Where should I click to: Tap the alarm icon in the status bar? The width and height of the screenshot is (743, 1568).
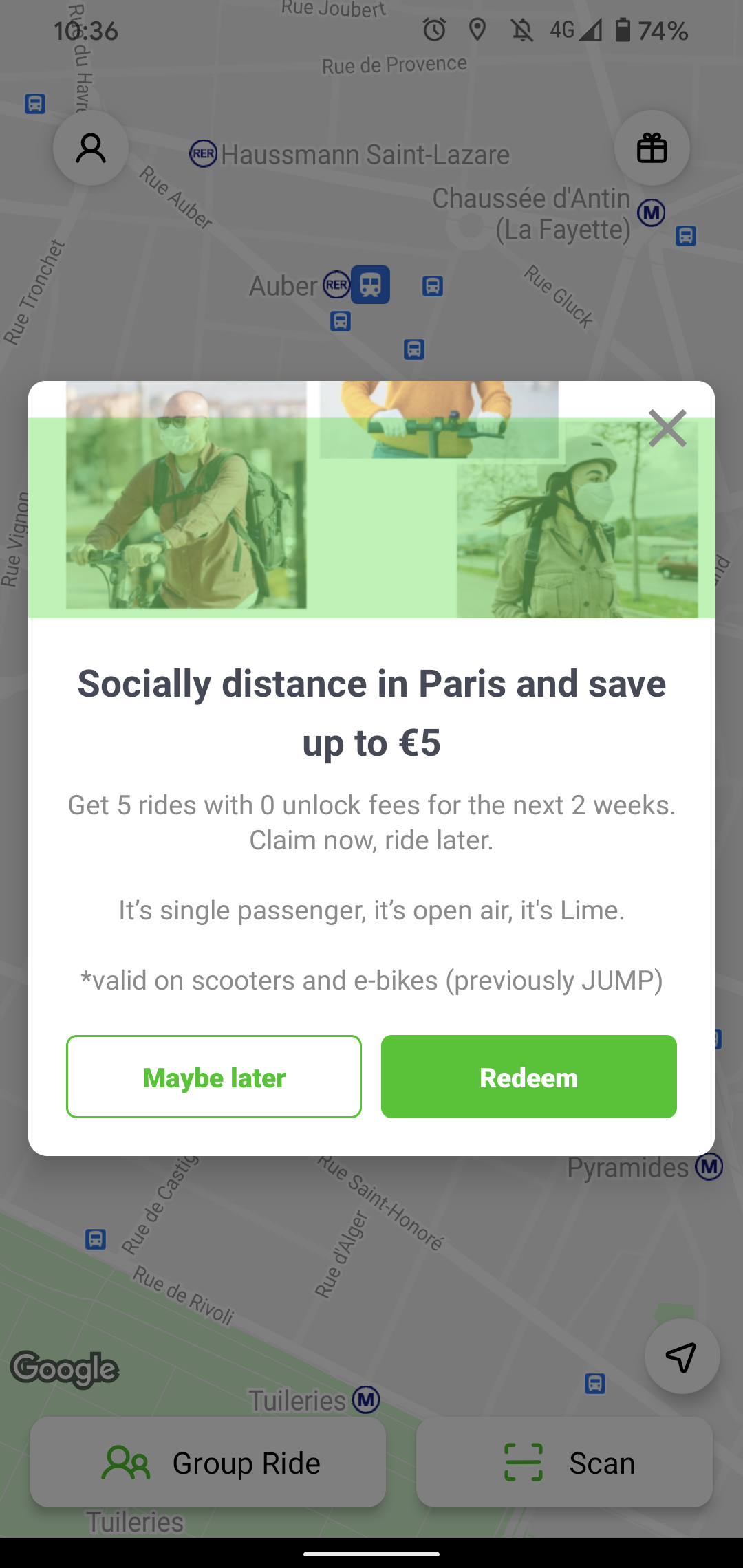point(435,30)
